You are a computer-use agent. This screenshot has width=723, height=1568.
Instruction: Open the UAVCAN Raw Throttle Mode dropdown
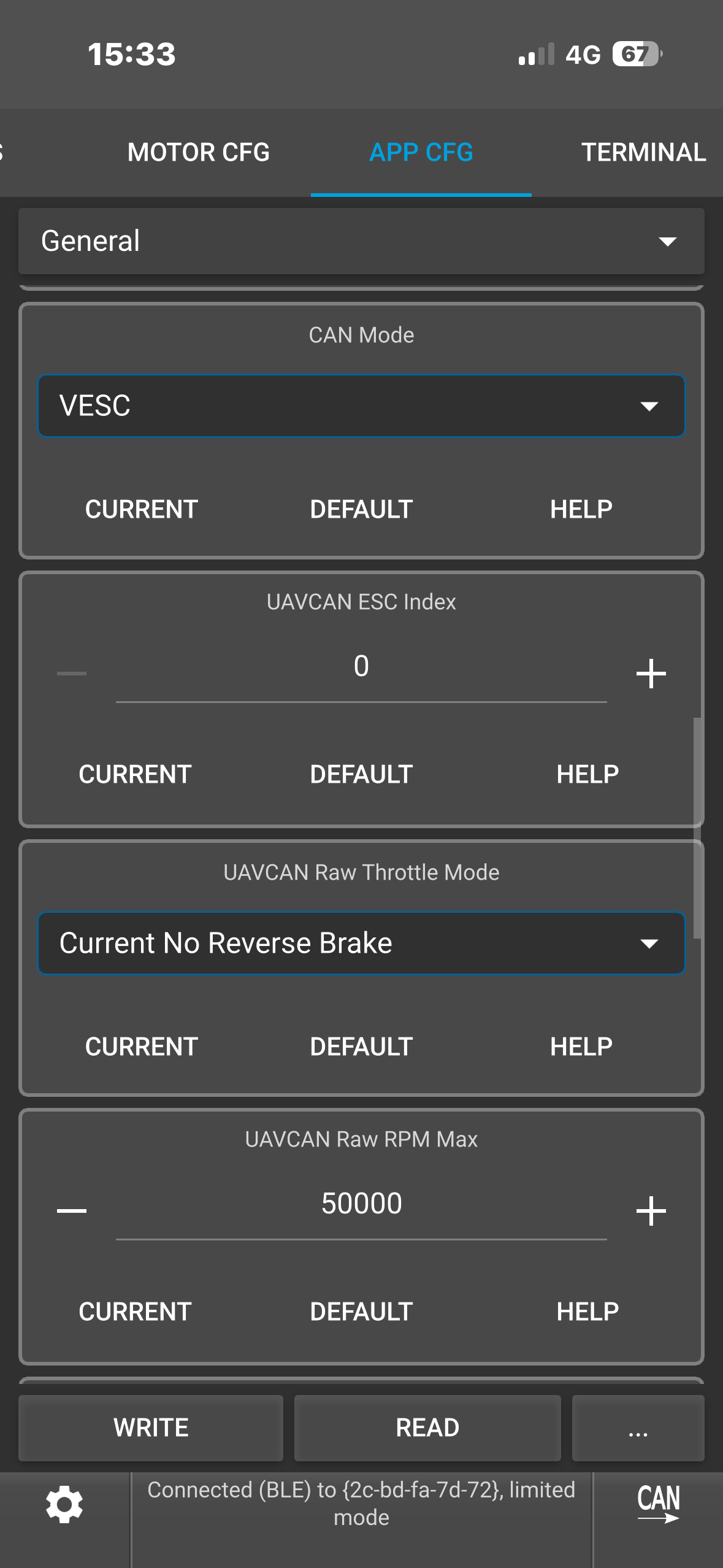[361, 943]
